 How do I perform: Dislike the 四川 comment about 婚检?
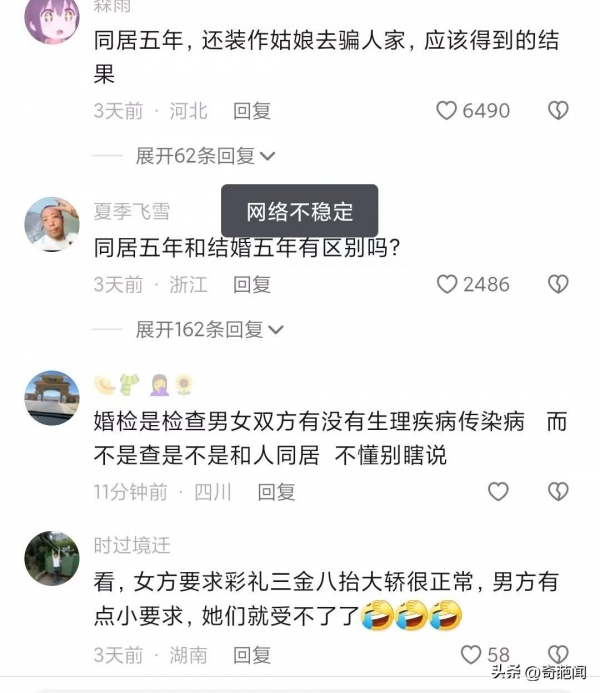[558, 491]
